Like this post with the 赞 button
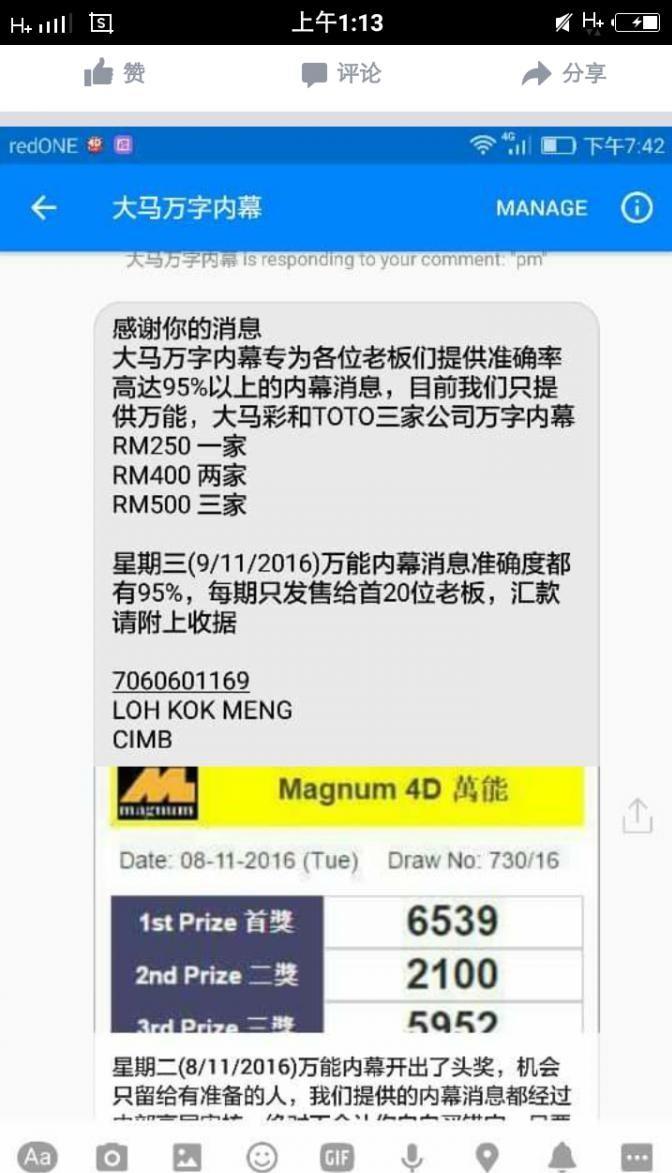This screenshot has height=1173, width=672. click(114, 74)
